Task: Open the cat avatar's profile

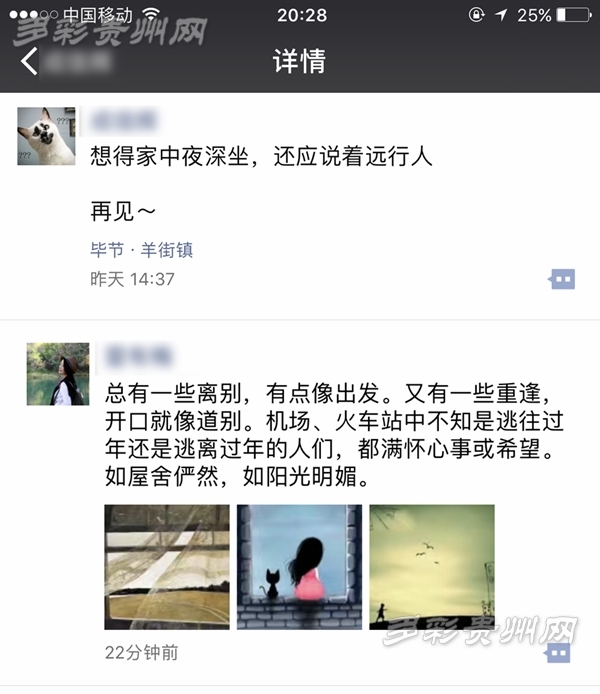Action: click(46, 135)
